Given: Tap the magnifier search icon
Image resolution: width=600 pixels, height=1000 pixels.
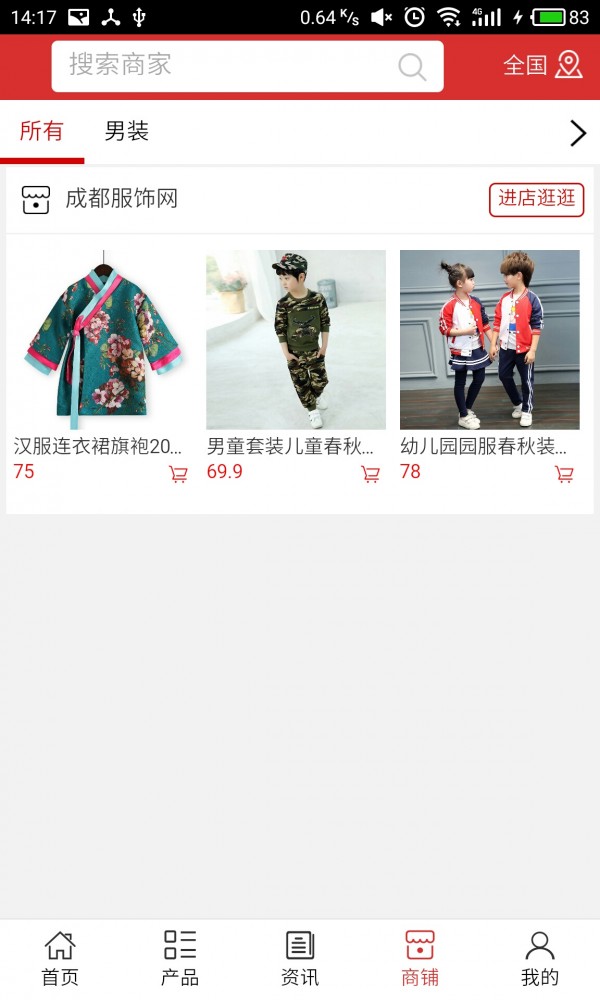Looking at the screenshot, I should 412,67.
